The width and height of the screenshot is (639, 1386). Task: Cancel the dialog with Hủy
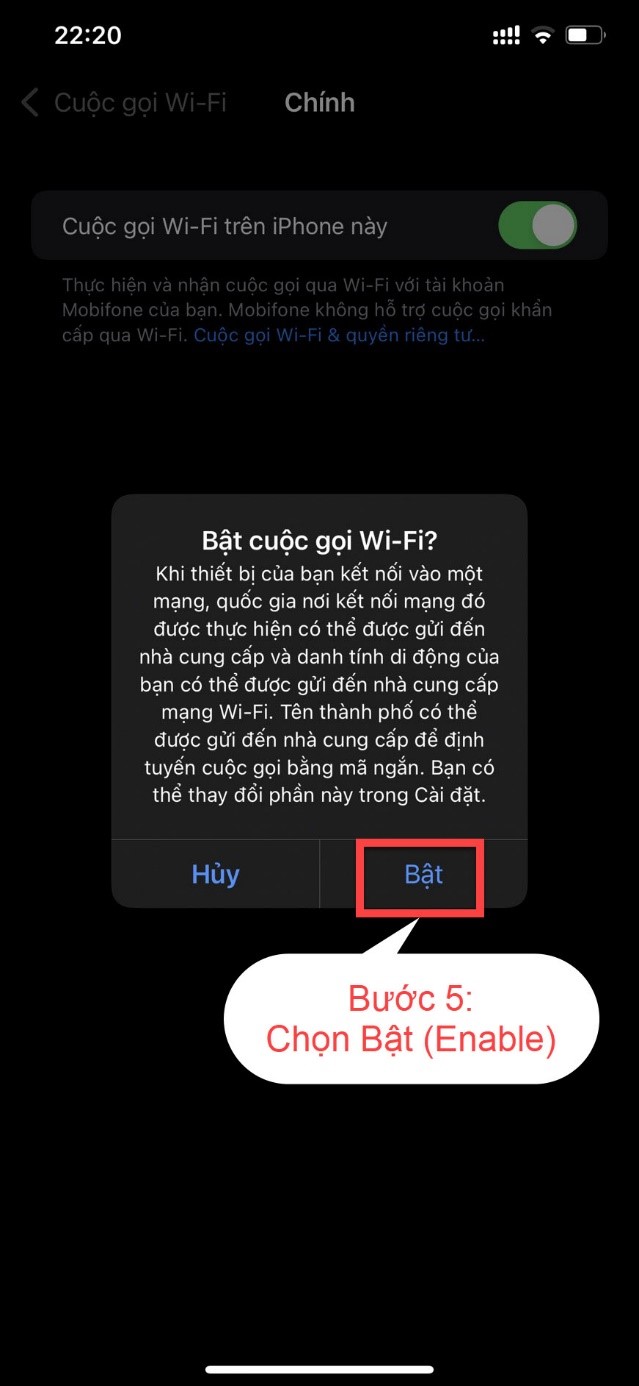215,875
